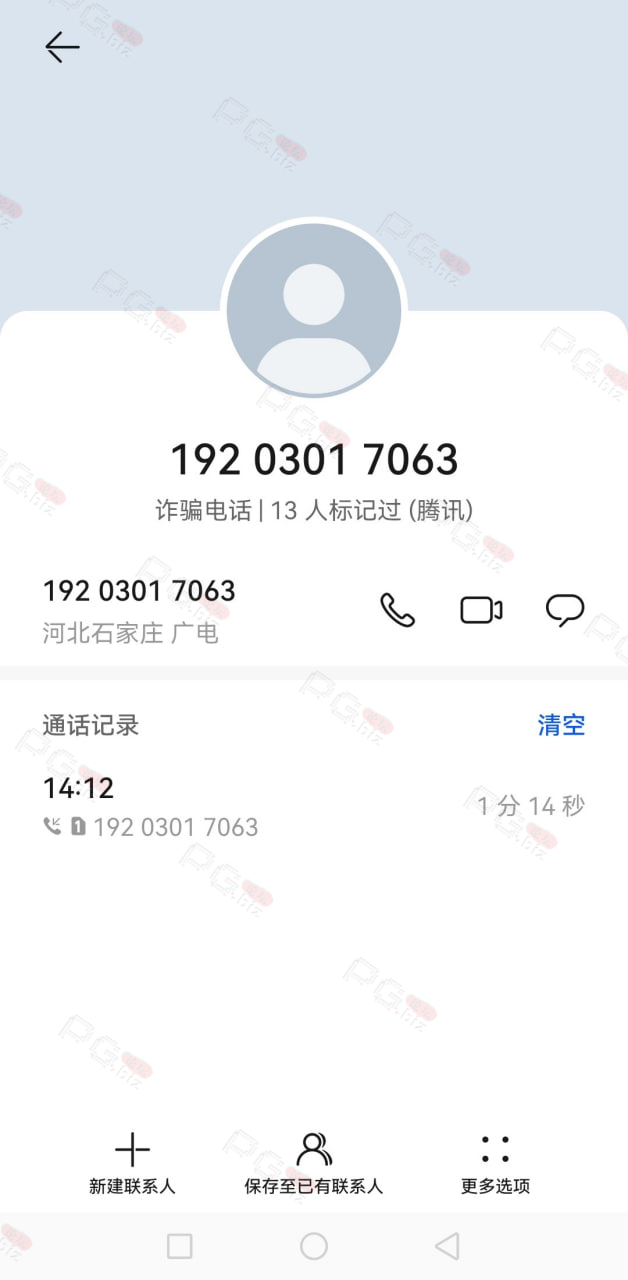Open recent apps from the navigation bar
The width and height of the screenshot is (628, 1280).
(x=180, y=1246)
